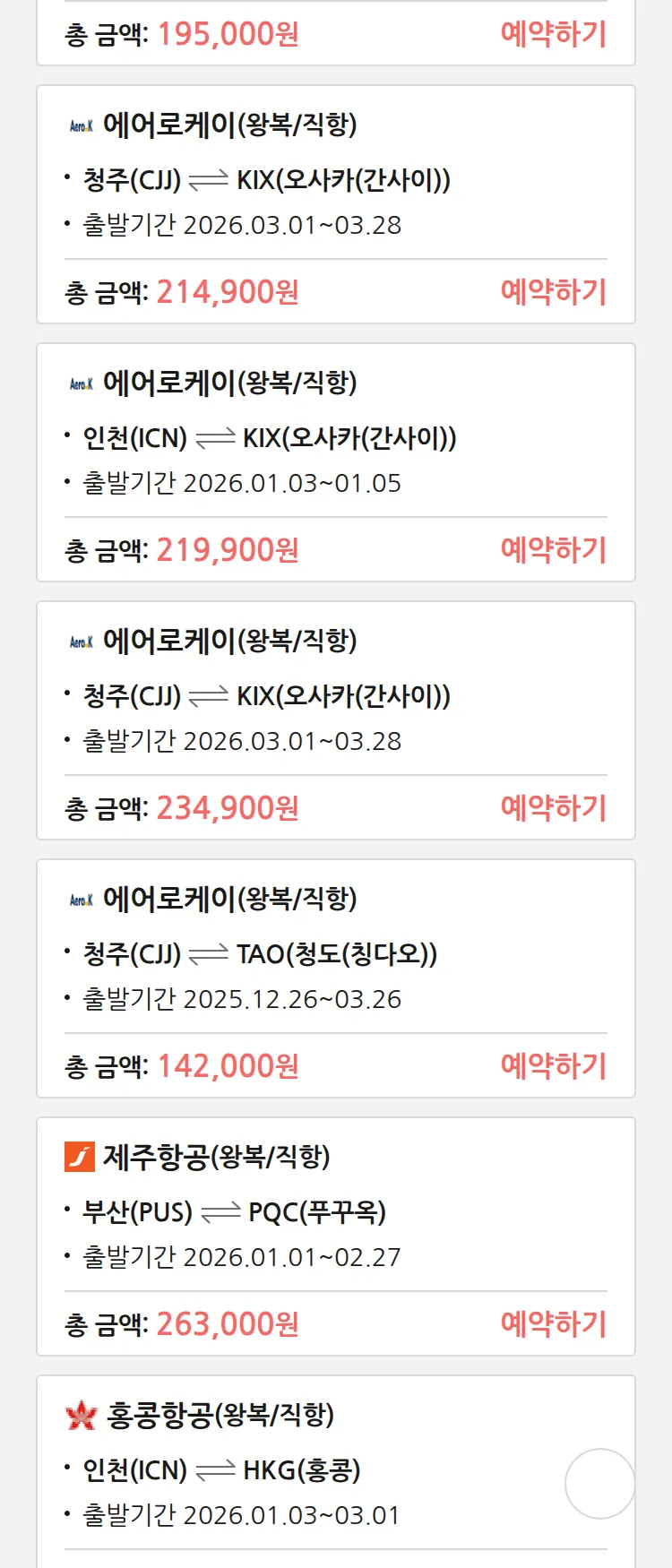Screen dimensions: 672x1568
Task: Reserve the 234,900원 청주–KIX flight
Action: coord(553,808)
